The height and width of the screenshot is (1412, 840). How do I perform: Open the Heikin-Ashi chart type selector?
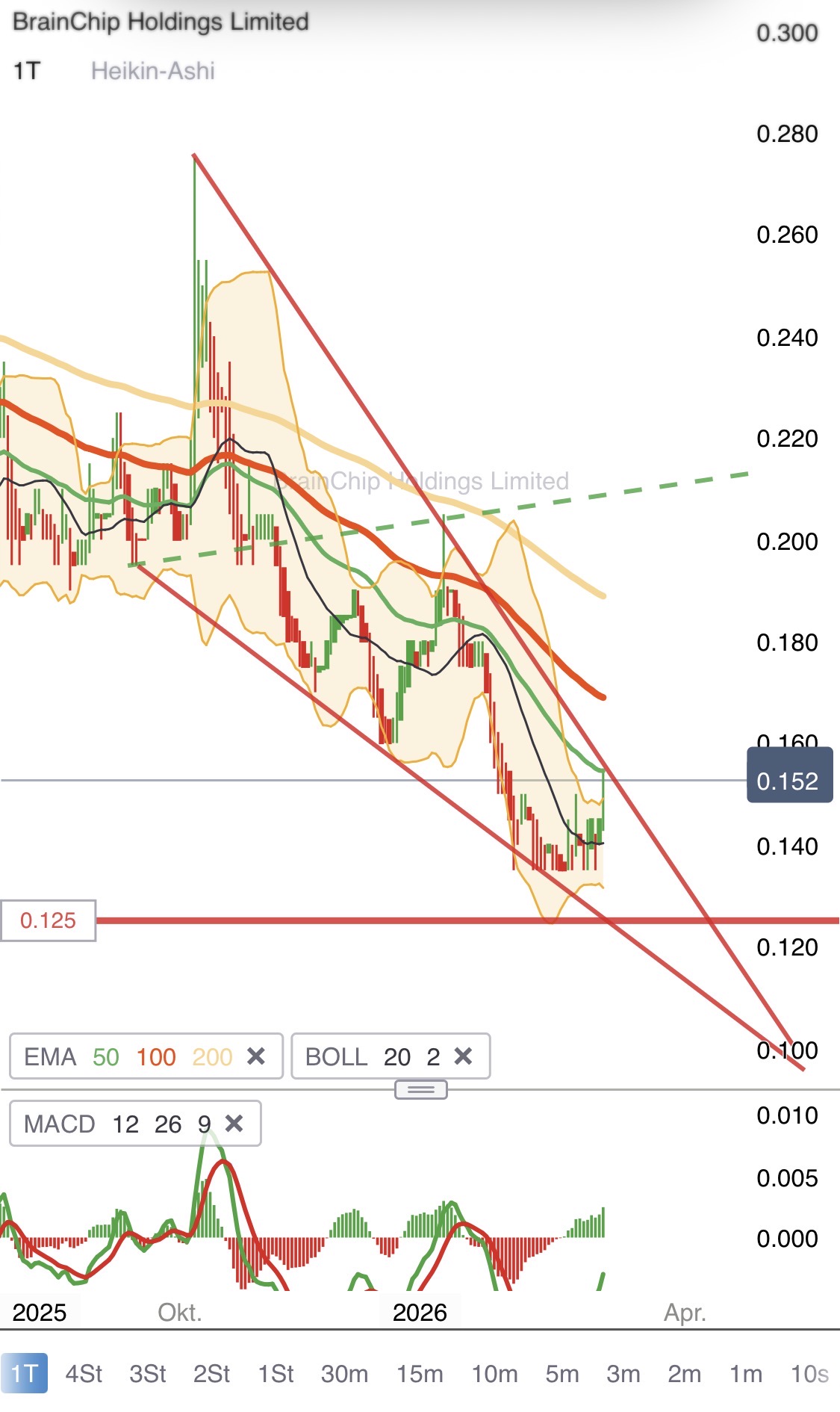tap(153, 71)
